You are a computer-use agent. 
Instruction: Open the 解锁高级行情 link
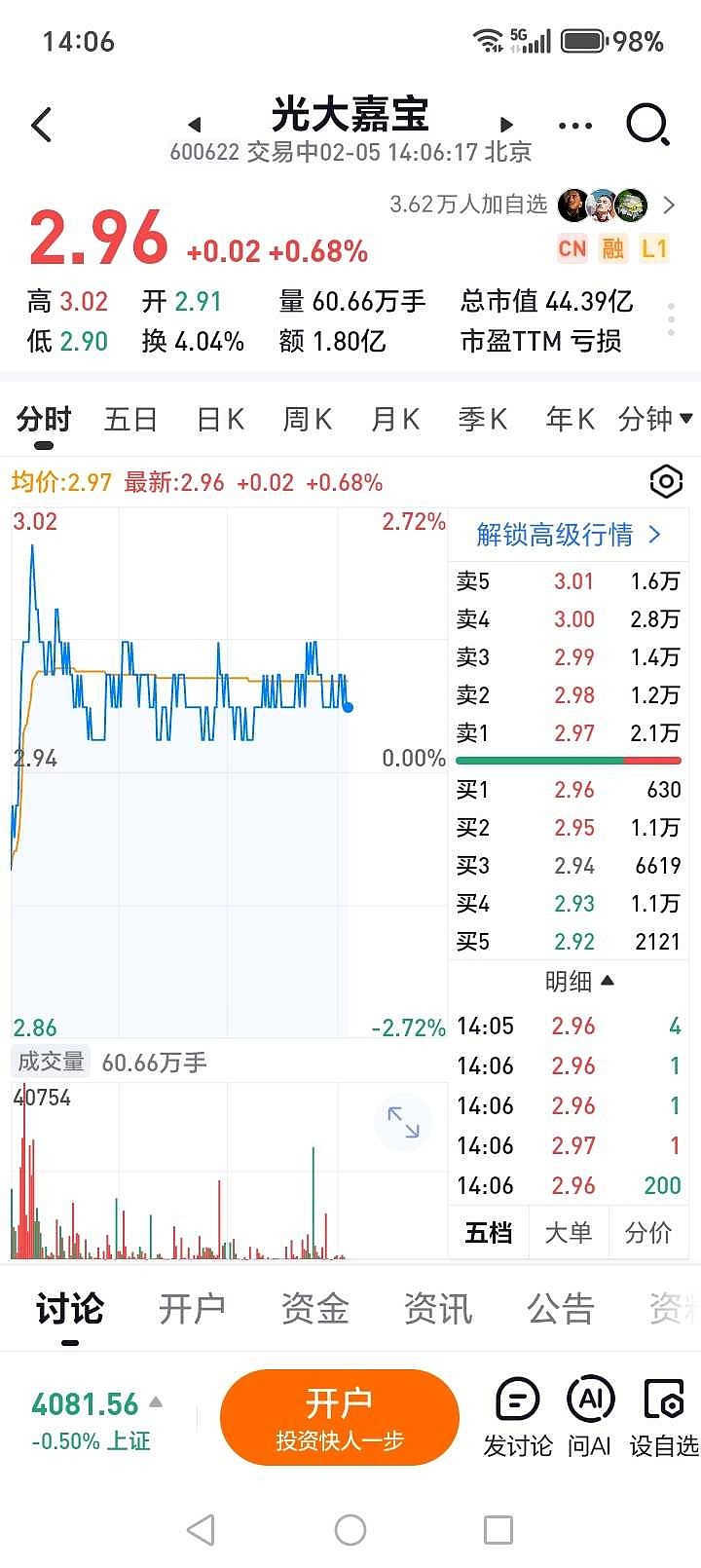(567, 535)
